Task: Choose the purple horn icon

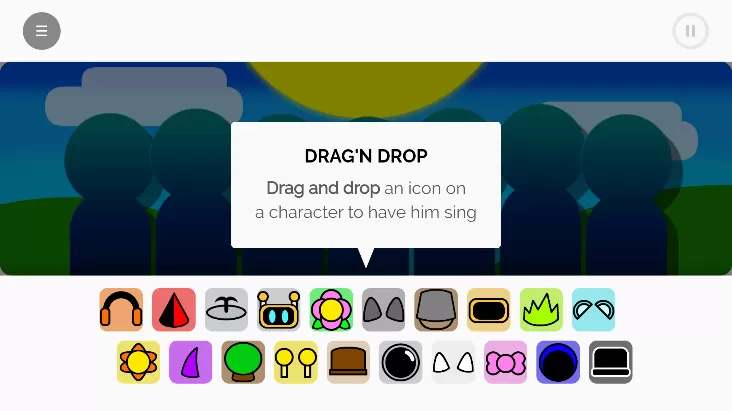Action: pyautogui.click(x=190, y=362)
